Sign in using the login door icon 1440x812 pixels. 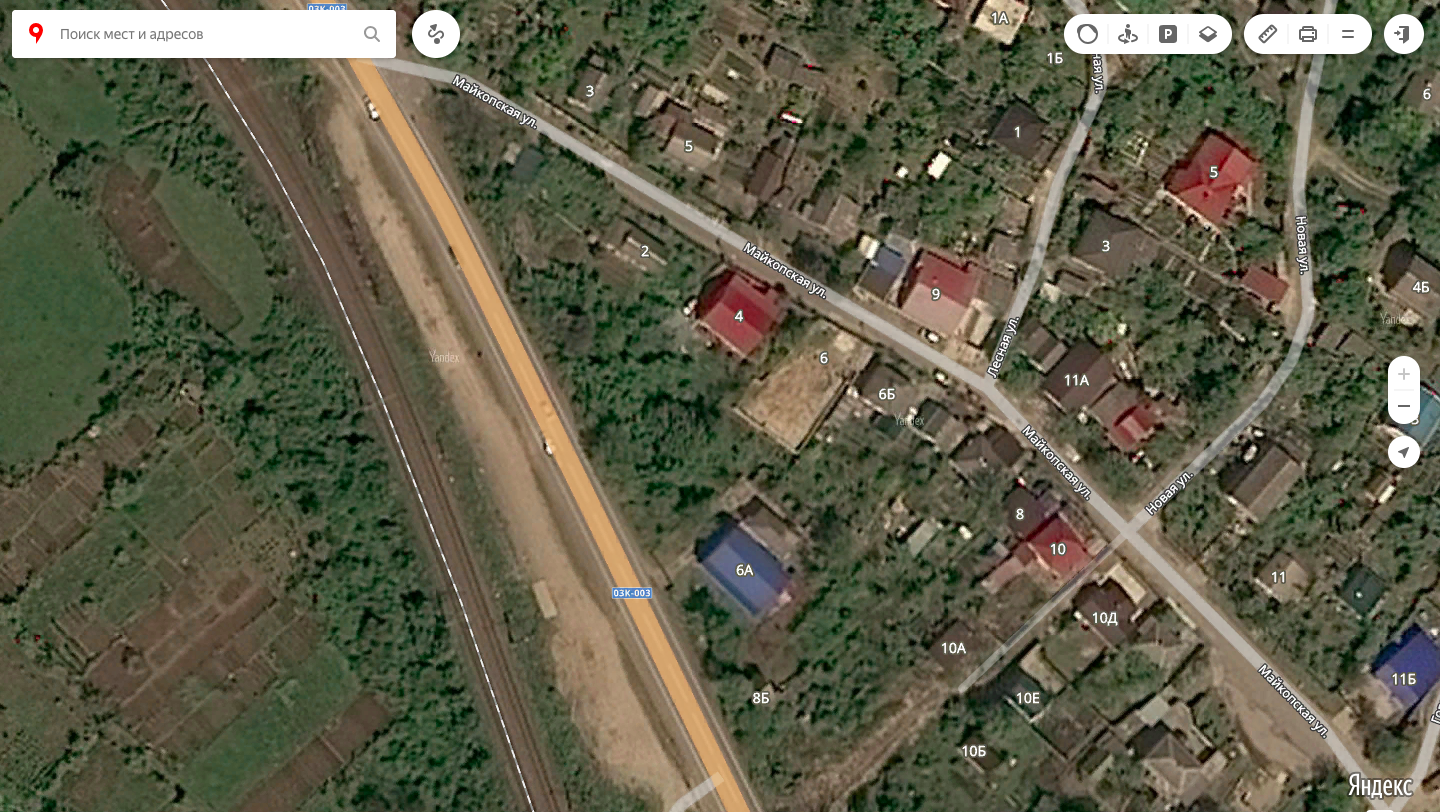pyautogui.click(x=1404, y=34)
